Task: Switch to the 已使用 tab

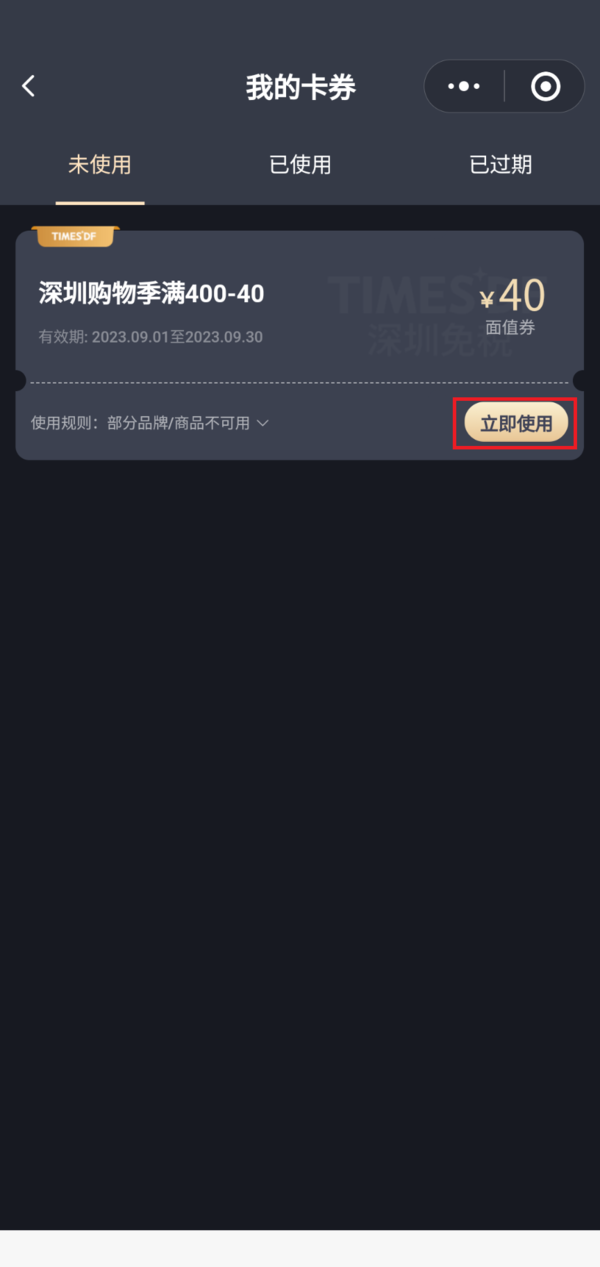Action: pos(300,165)
